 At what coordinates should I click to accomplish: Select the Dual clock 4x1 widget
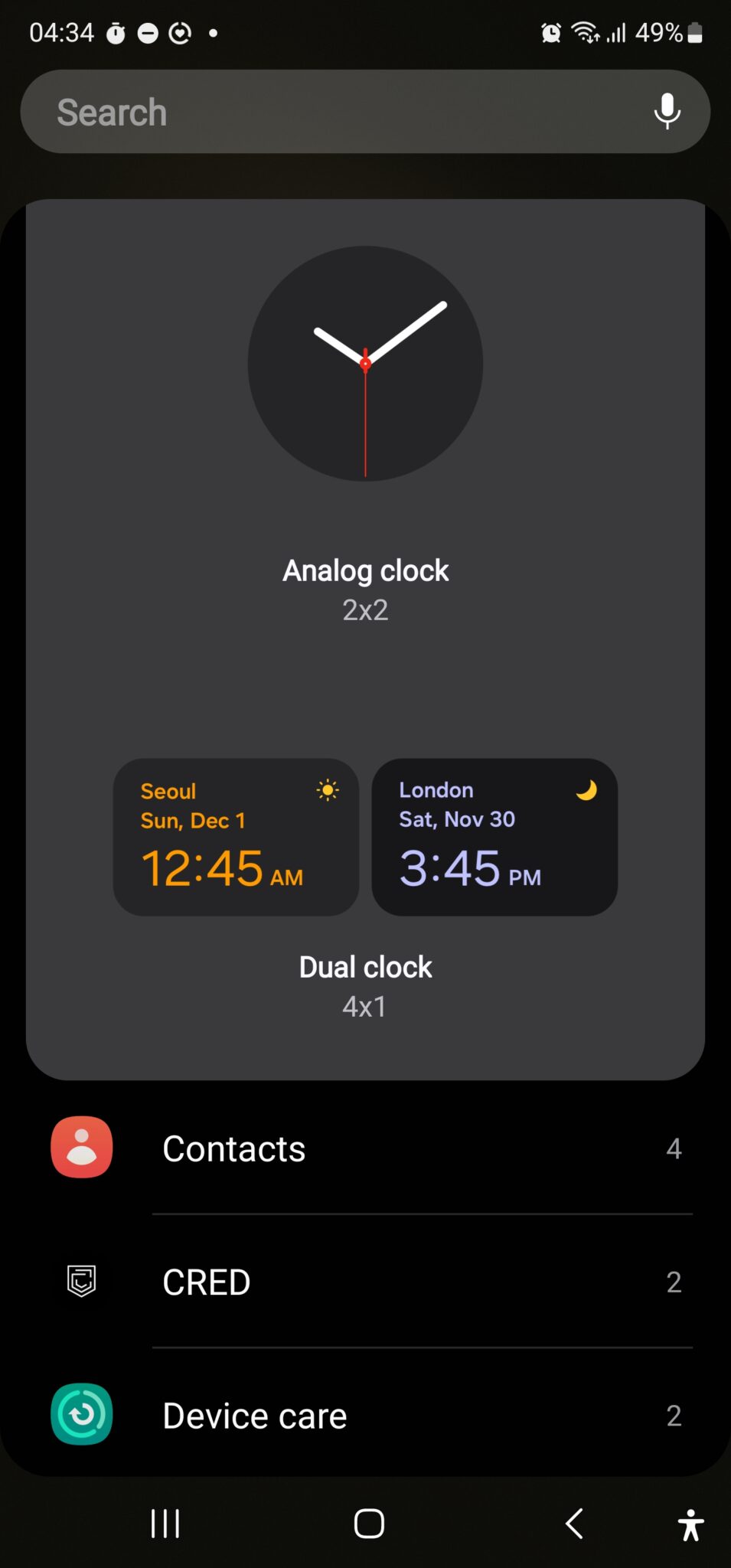tap(365, 837)
